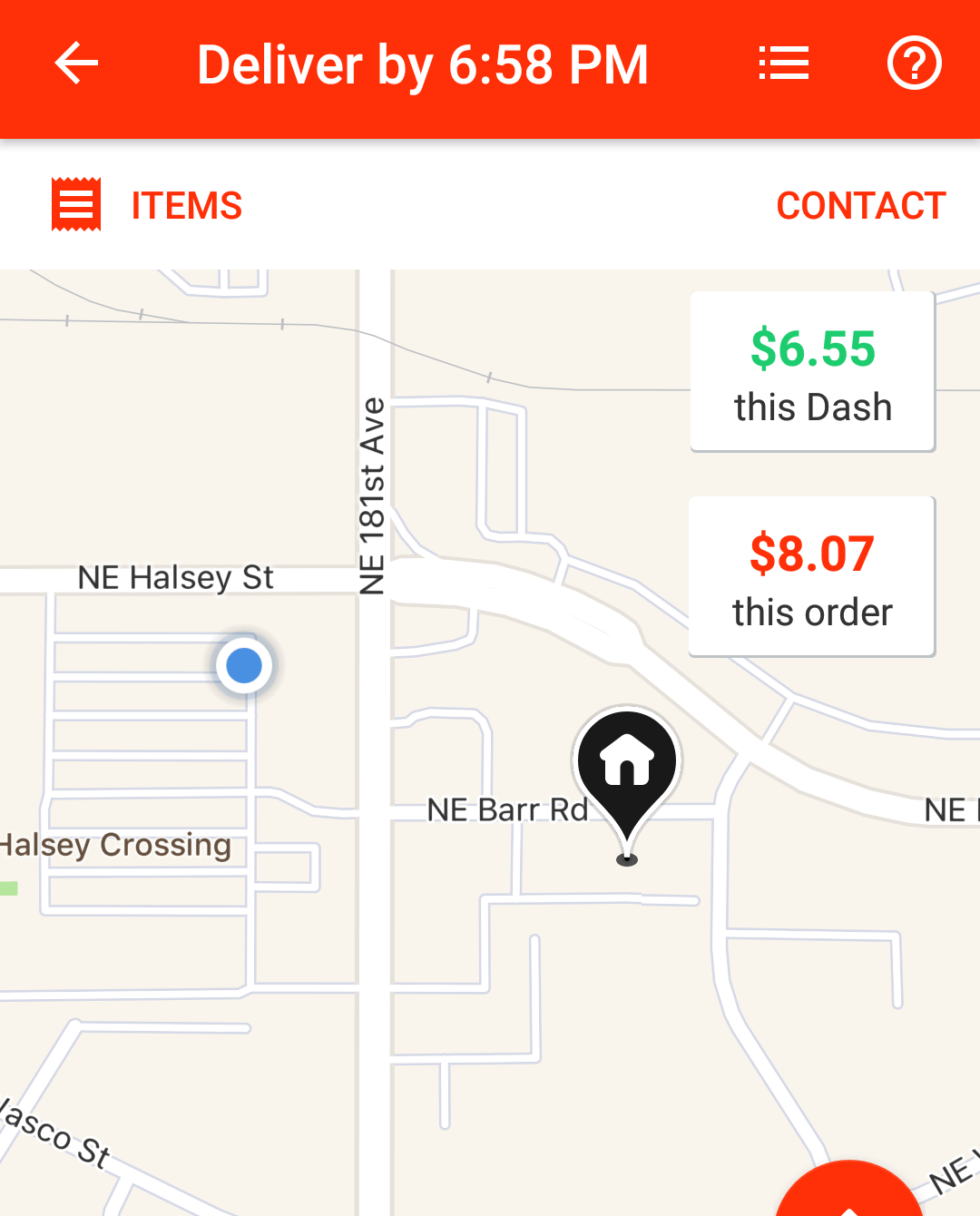
Task: Tap the blue current location dot
Action: pyautogui.click(x=243, y=665)
